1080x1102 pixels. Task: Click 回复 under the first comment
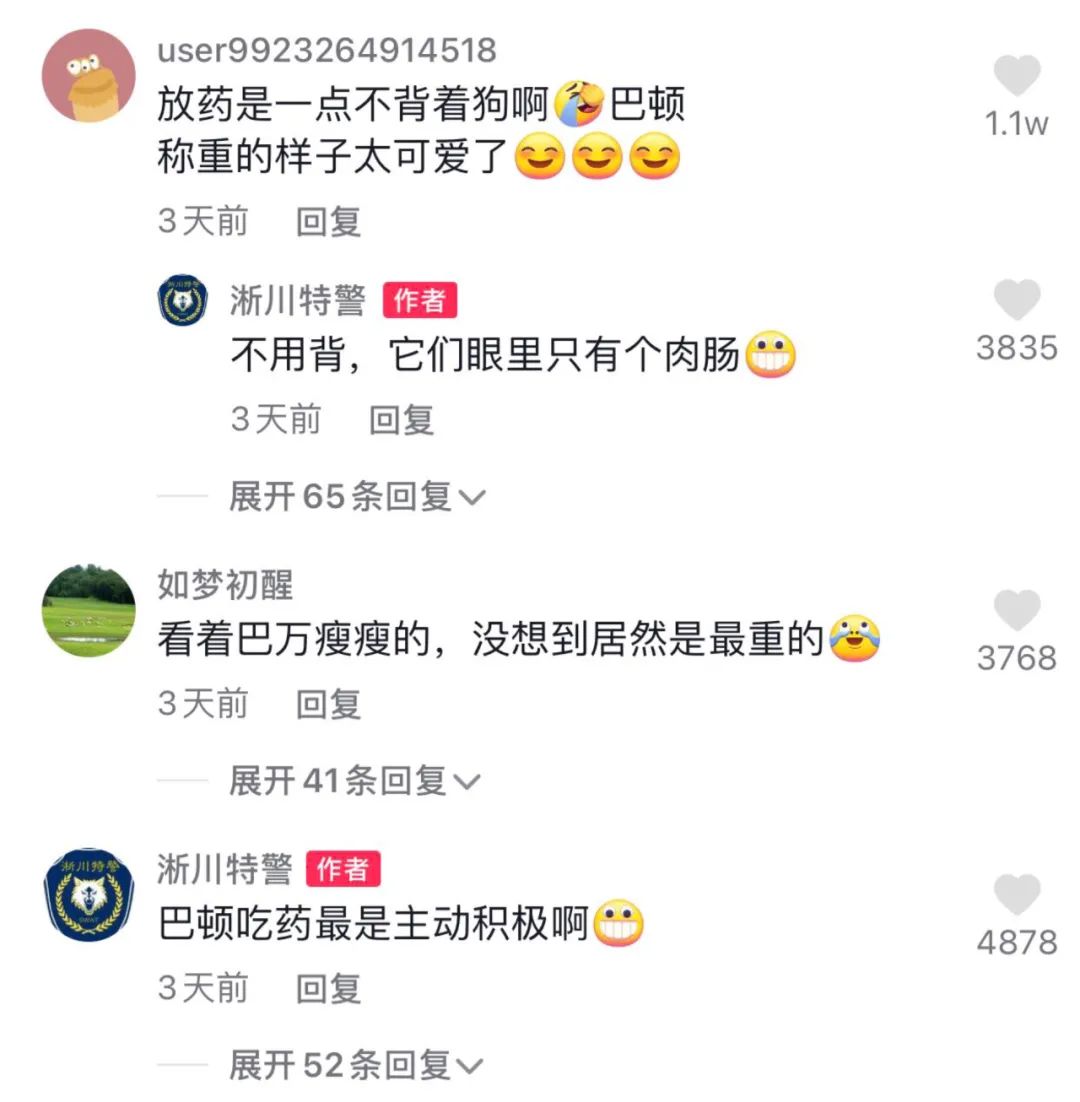pyautogui.click(x=330, y=222)
